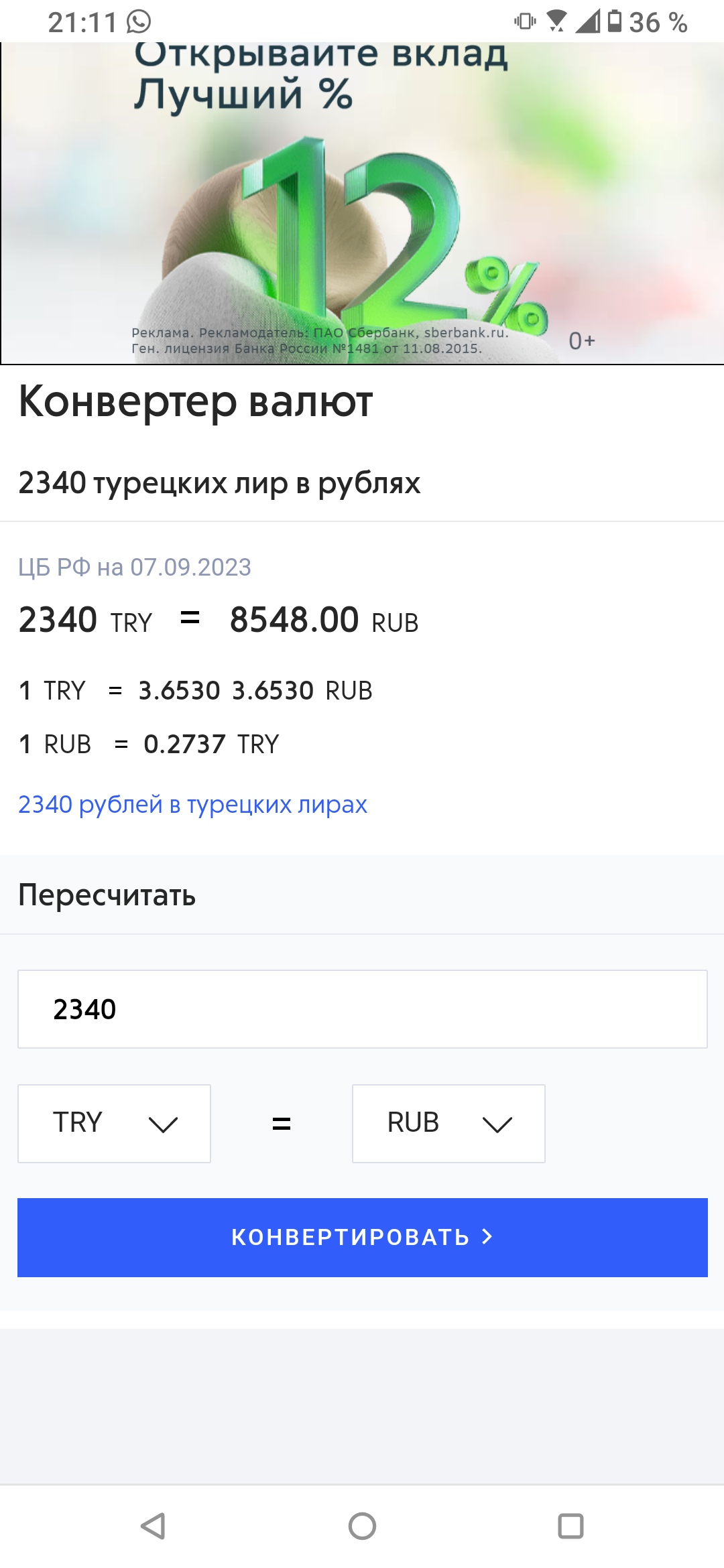Open link 2340 рублей в турецких лирах
Viewport: 724px width, 1568px height.
192,804
